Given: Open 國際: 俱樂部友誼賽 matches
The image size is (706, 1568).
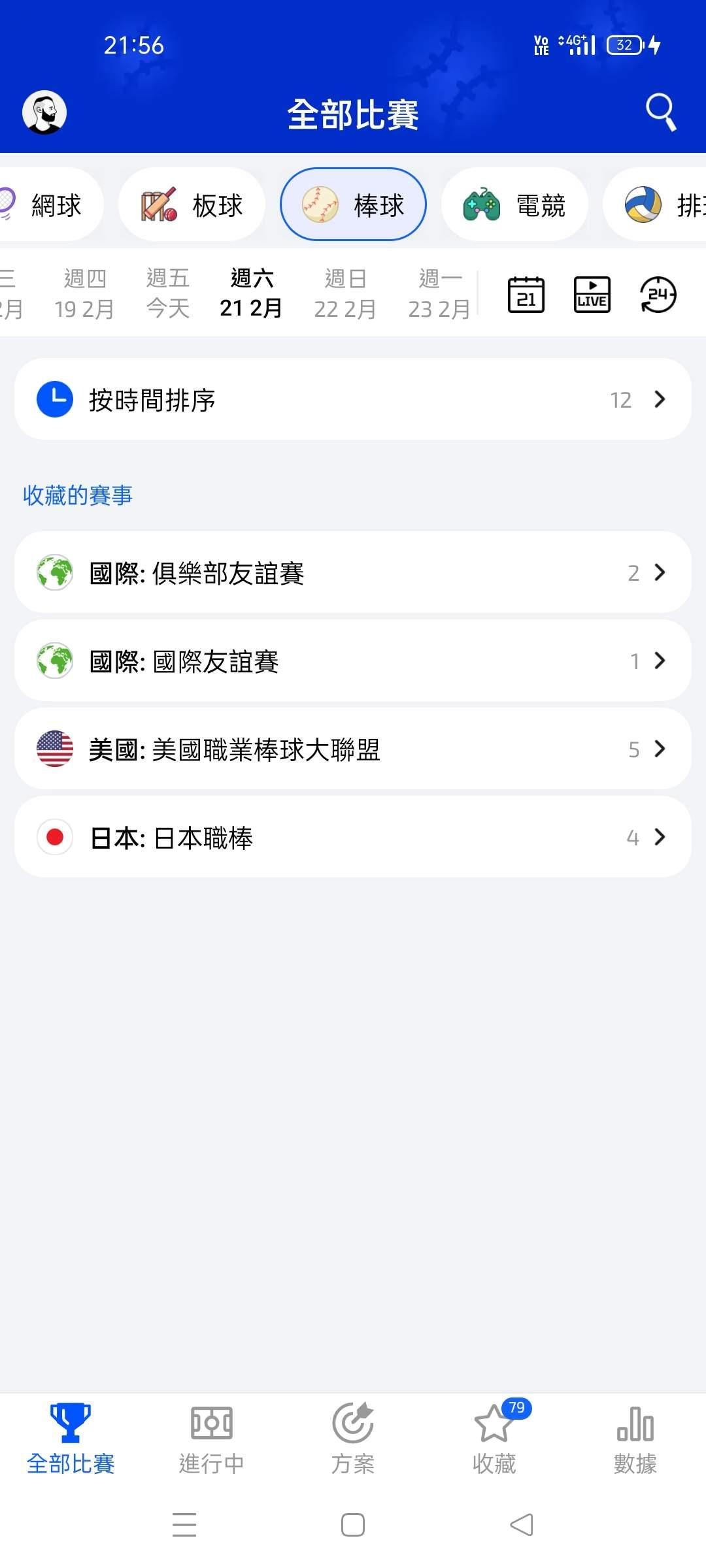Looking at the screenshot, I should pyautogui.click(x=353, y=573).
